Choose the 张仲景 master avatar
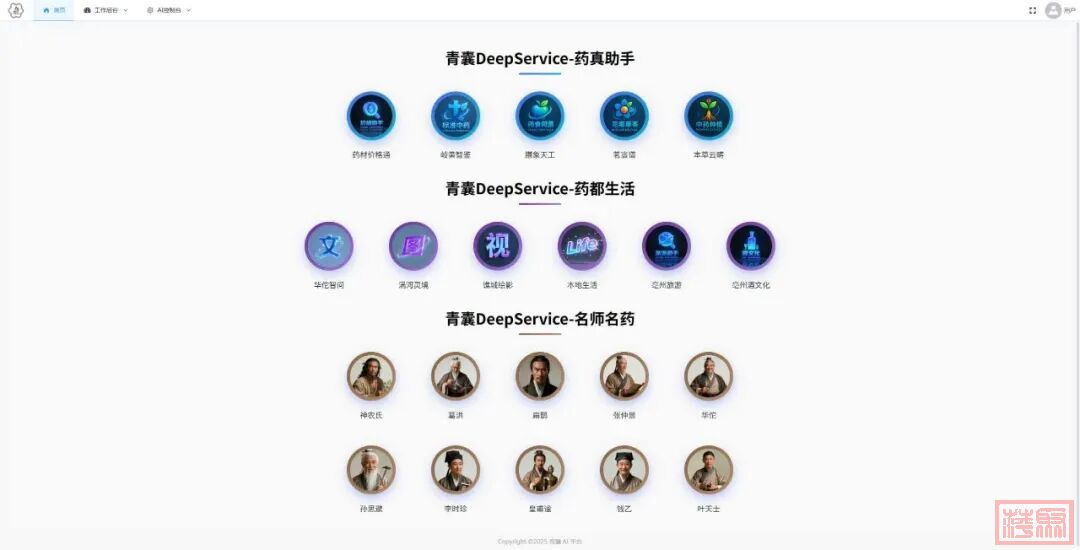 point(624,376)
